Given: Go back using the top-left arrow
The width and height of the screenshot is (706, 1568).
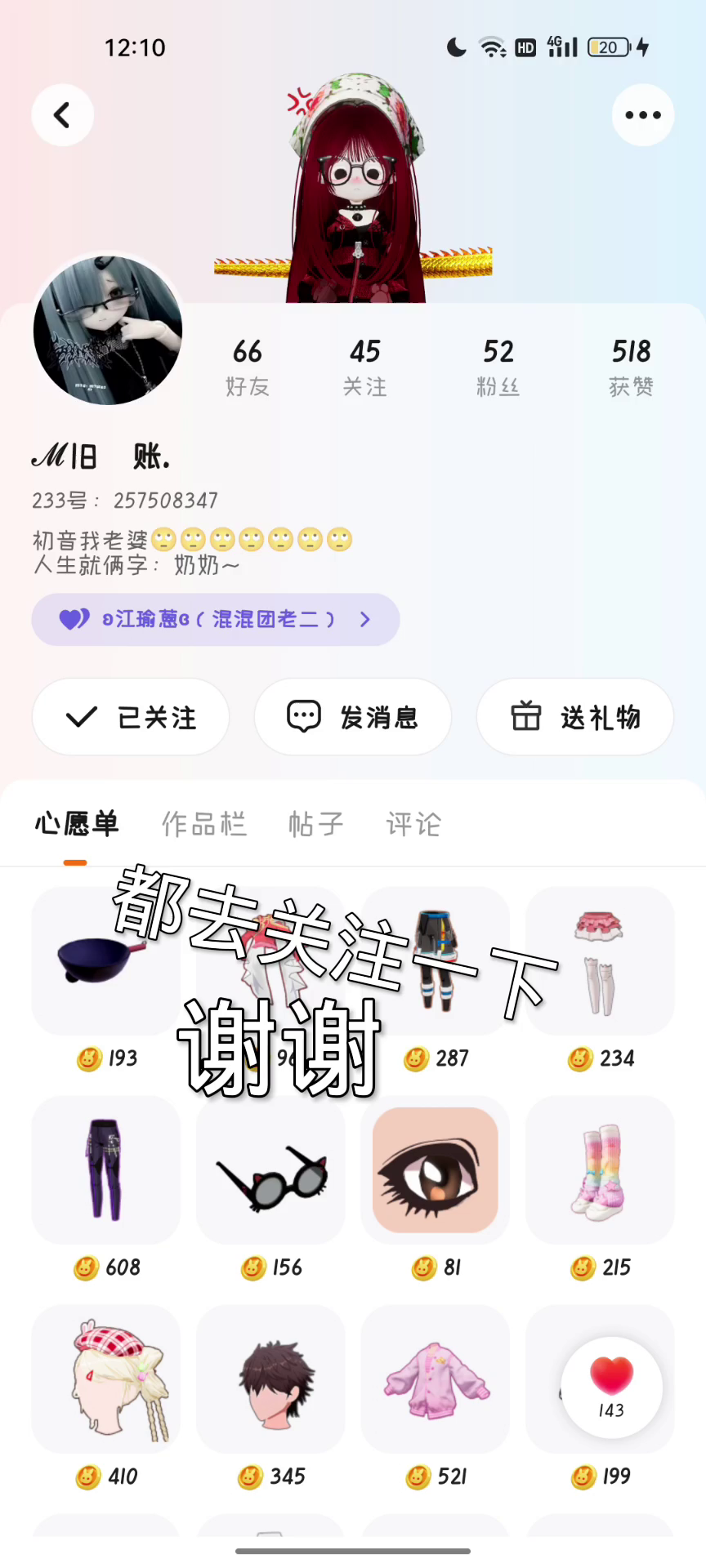Looking at the screenshot, I should coord(62,115).
